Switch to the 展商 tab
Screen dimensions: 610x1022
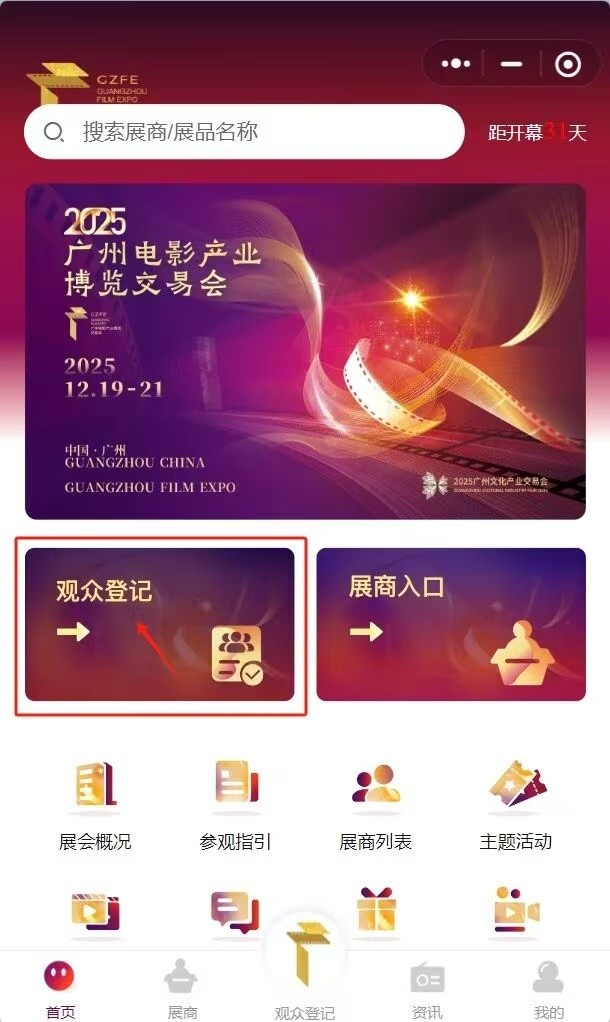pyautogui.click(x=182, y=988)
